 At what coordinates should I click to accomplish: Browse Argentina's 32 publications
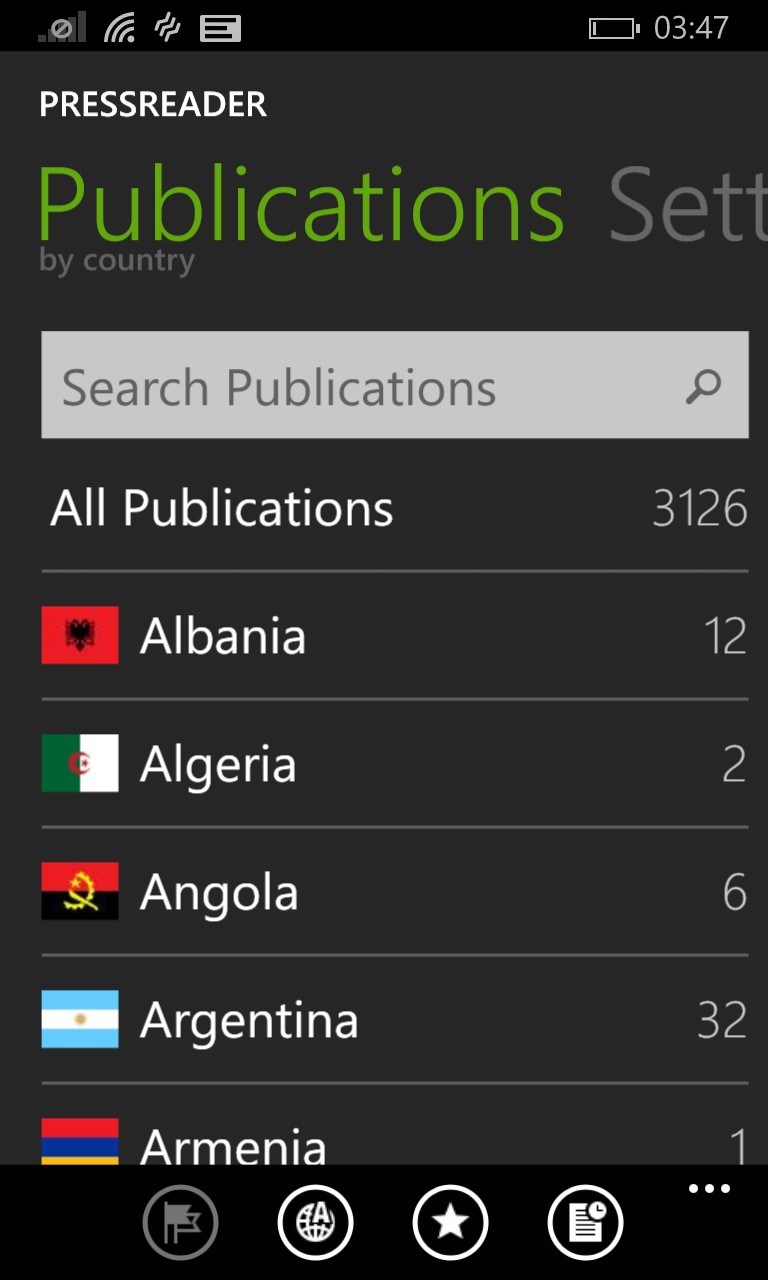click(x=394, y=1020)
